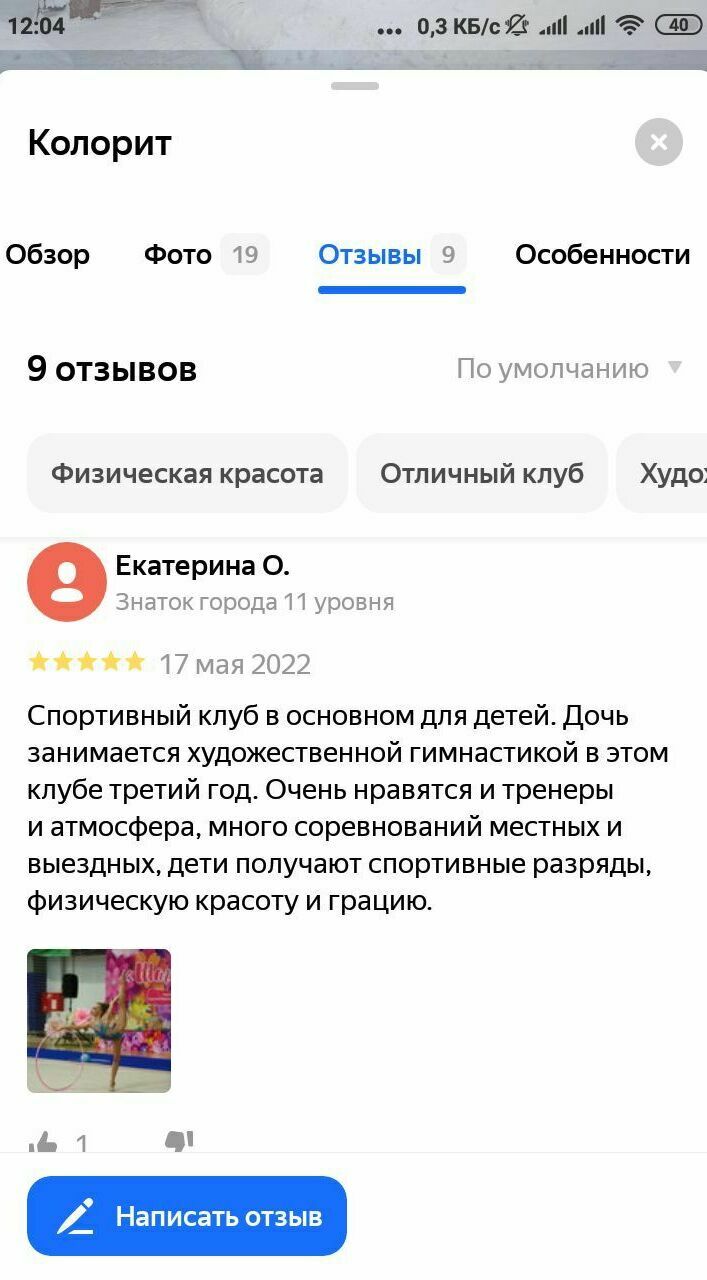
Task: Filter reviews by Физическая красота chip
Action: pyautogui.click(x=187, y=473)
